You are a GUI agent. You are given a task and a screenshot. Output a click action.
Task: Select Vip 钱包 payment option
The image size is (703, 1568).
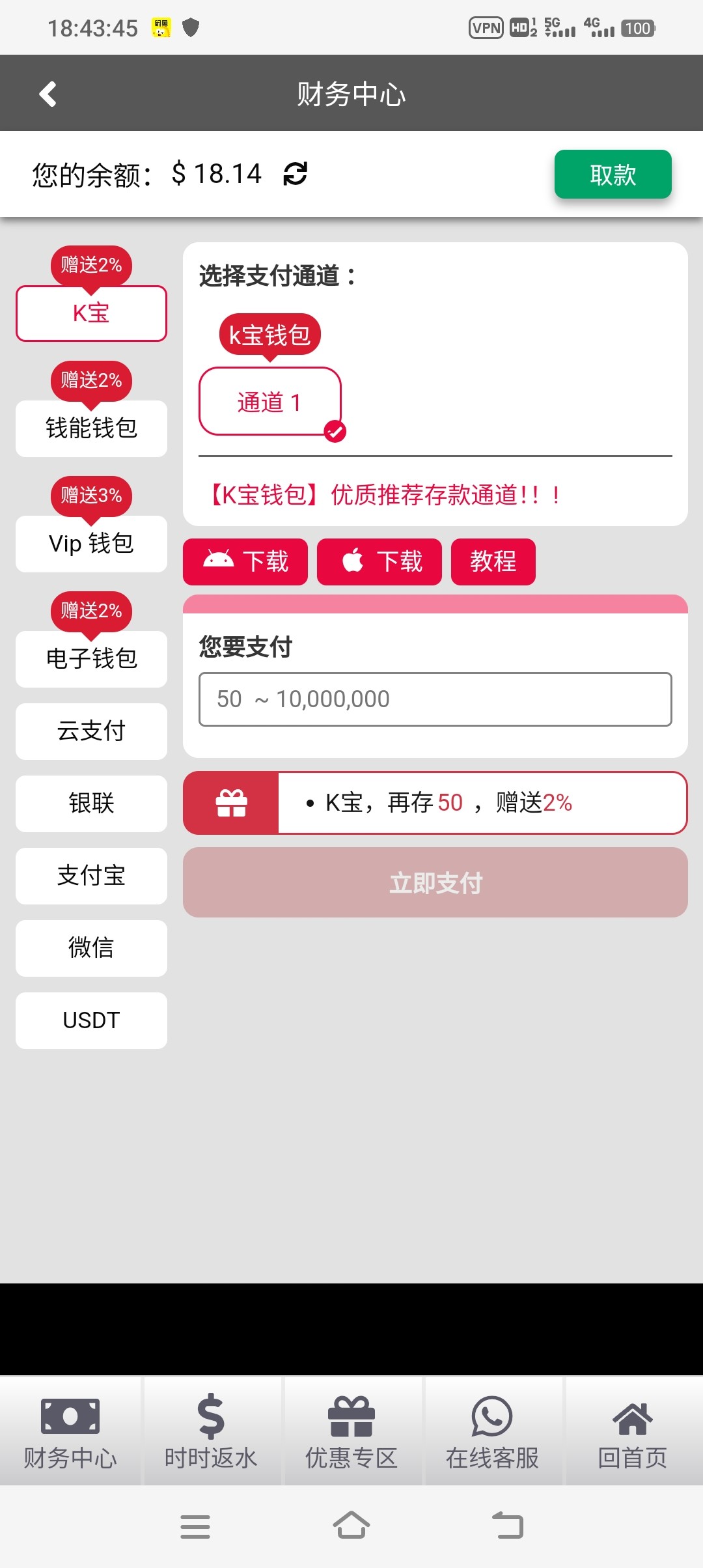91,544
